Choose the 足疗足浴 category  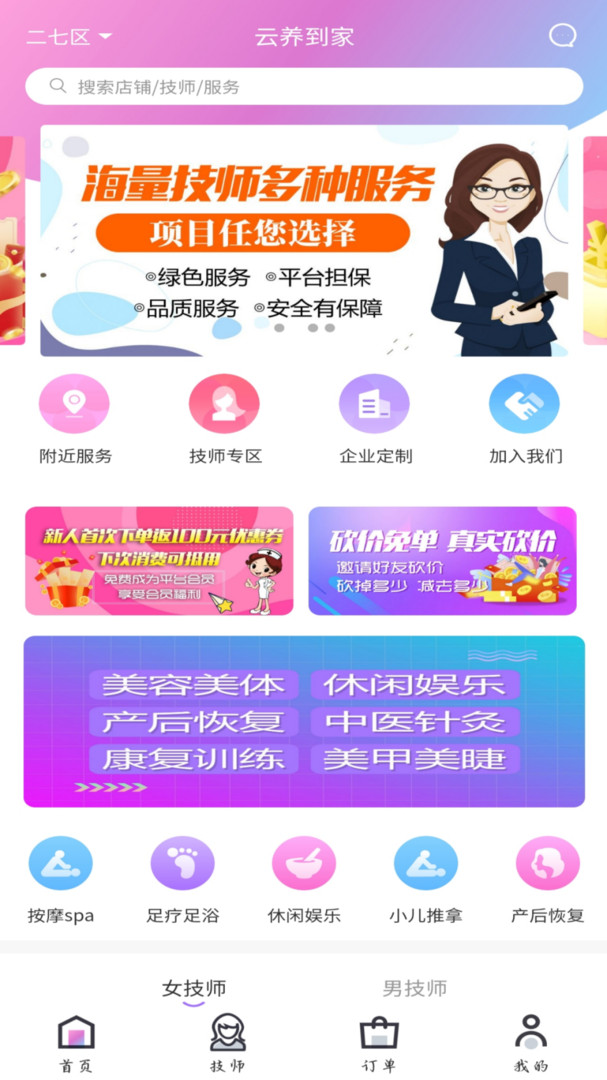pyautogui.click(x=182, y=879)
